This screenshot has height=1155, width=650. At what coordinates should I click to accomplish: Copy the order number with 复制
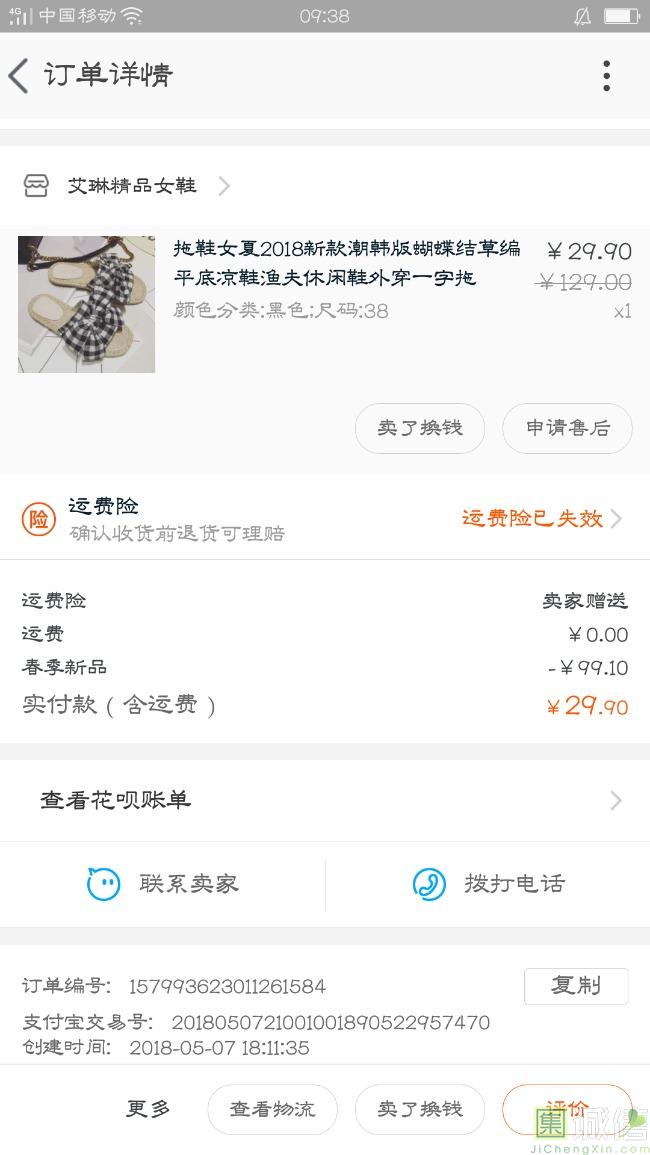click(576, 986)
